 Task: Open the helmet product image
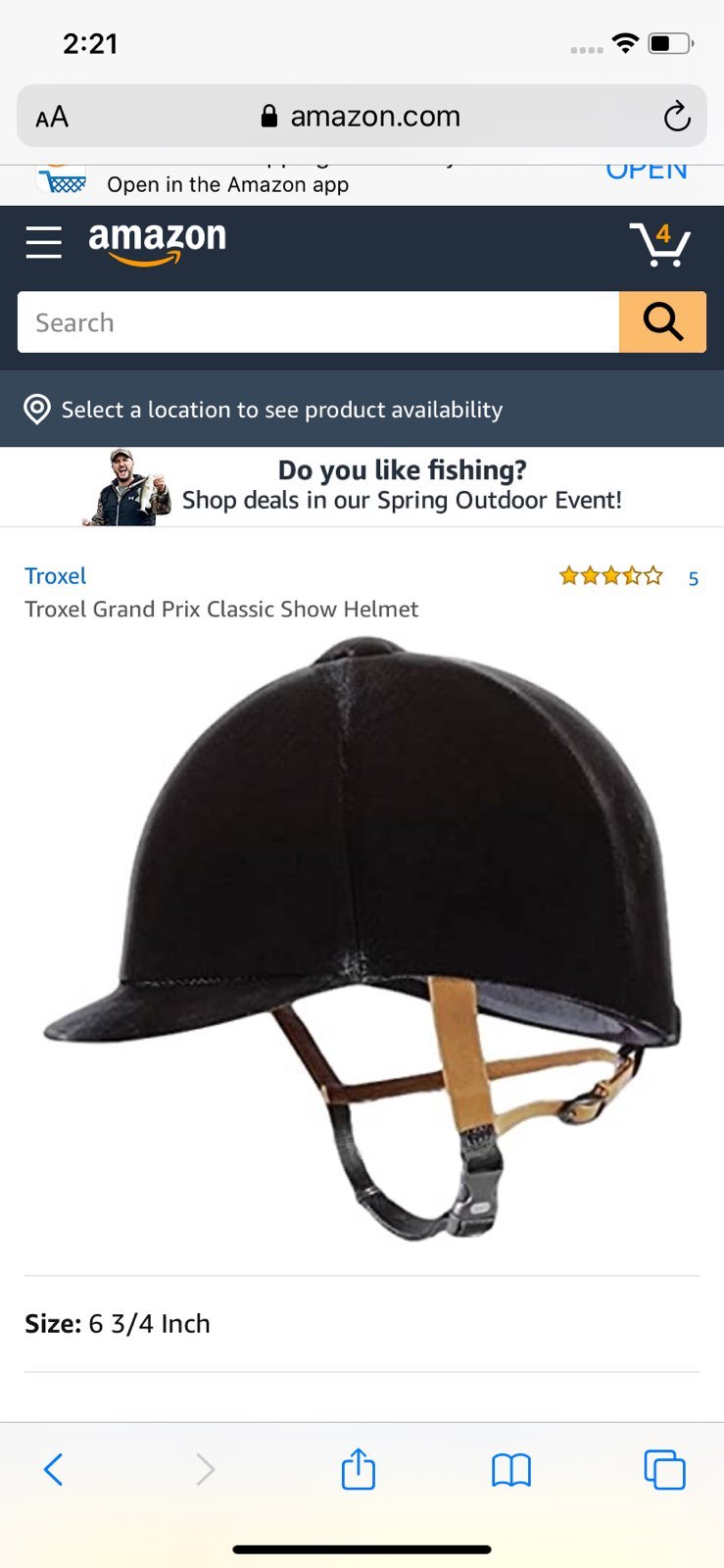[362, 939]
